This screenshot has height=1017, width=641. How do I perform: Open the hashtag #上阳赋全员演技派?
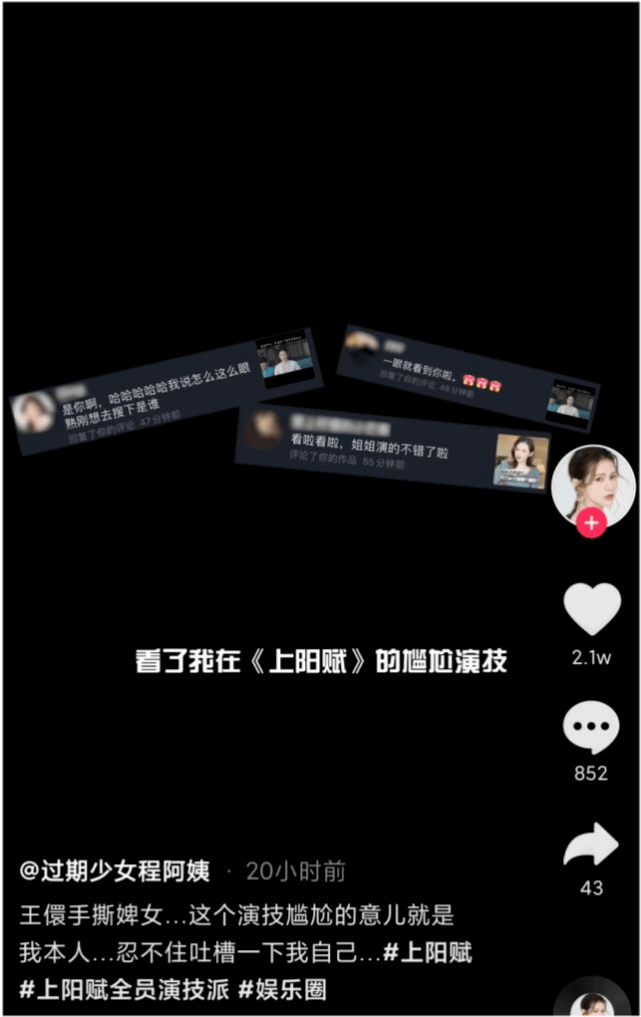click(x=123, y=990)
